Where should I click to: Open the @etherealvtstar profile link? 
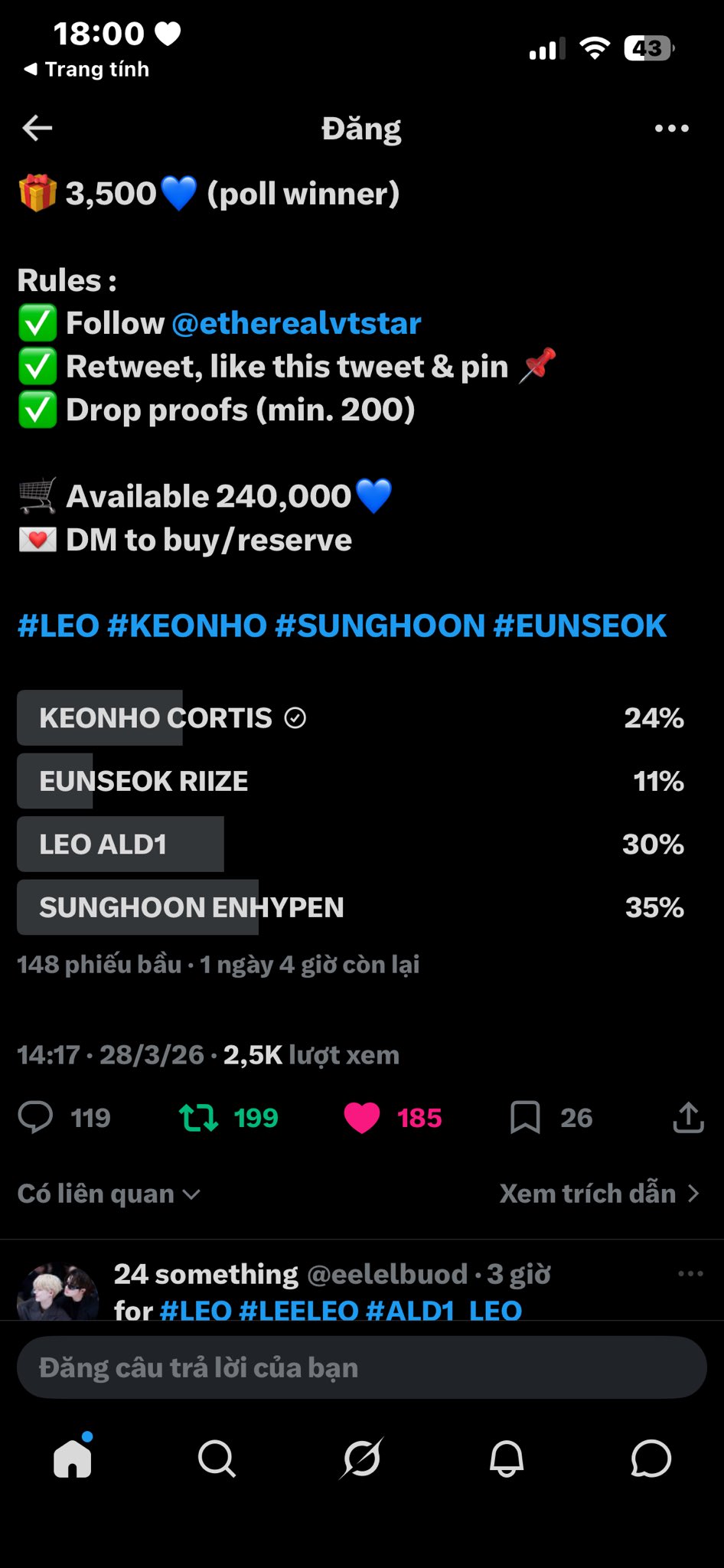click(x=296, y=324)
